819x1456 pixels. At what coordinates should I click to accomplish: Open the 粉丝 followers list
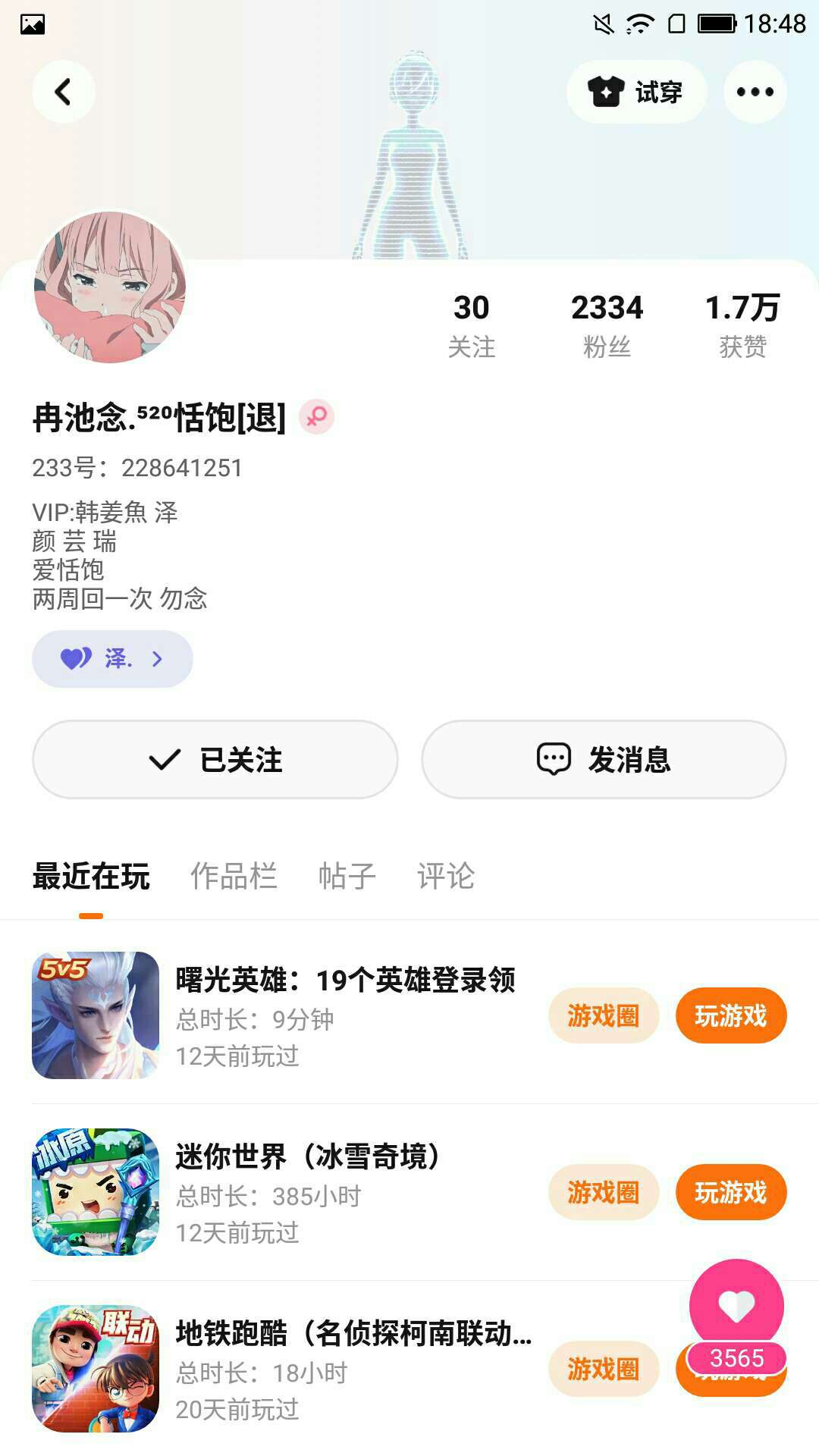[607, 325]
